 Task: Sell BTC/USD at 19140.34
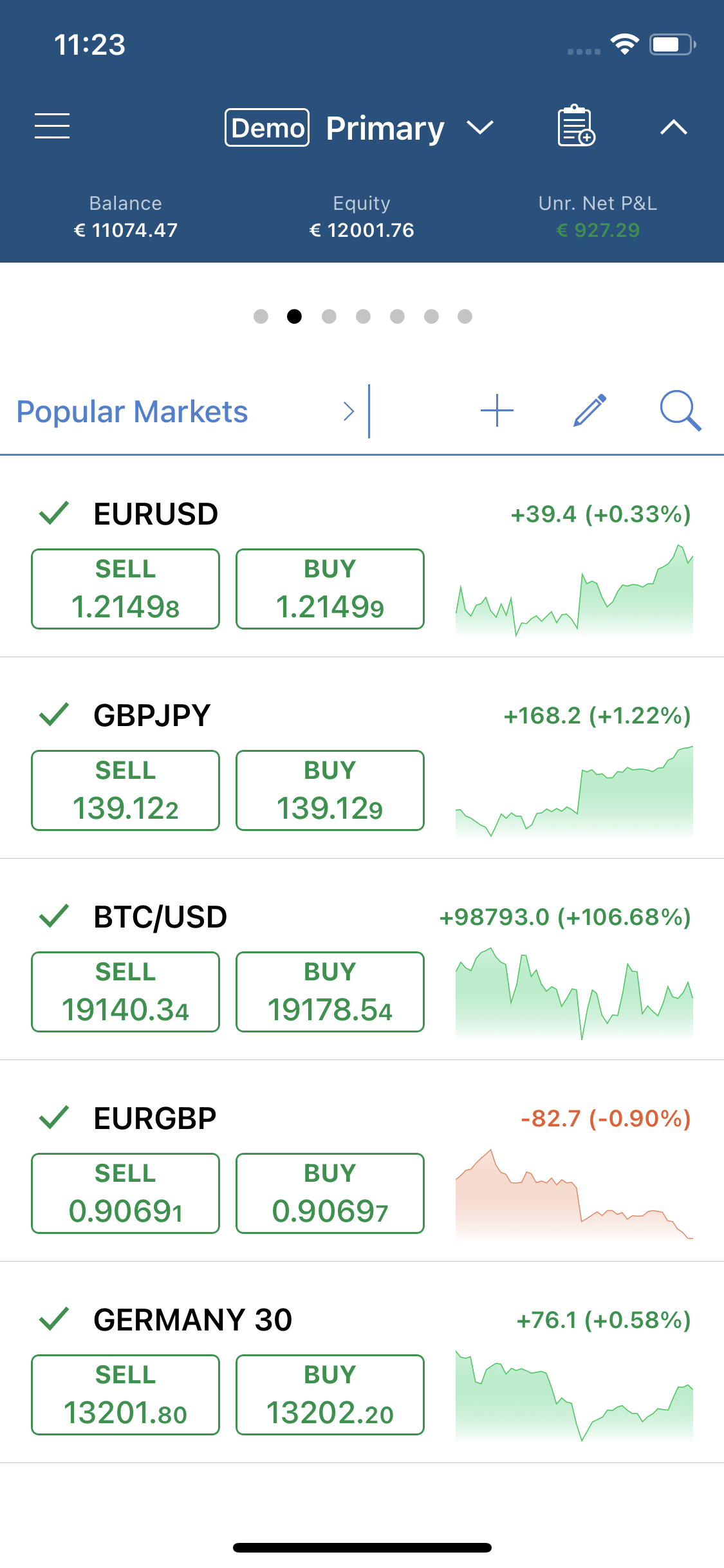[125, 992]
